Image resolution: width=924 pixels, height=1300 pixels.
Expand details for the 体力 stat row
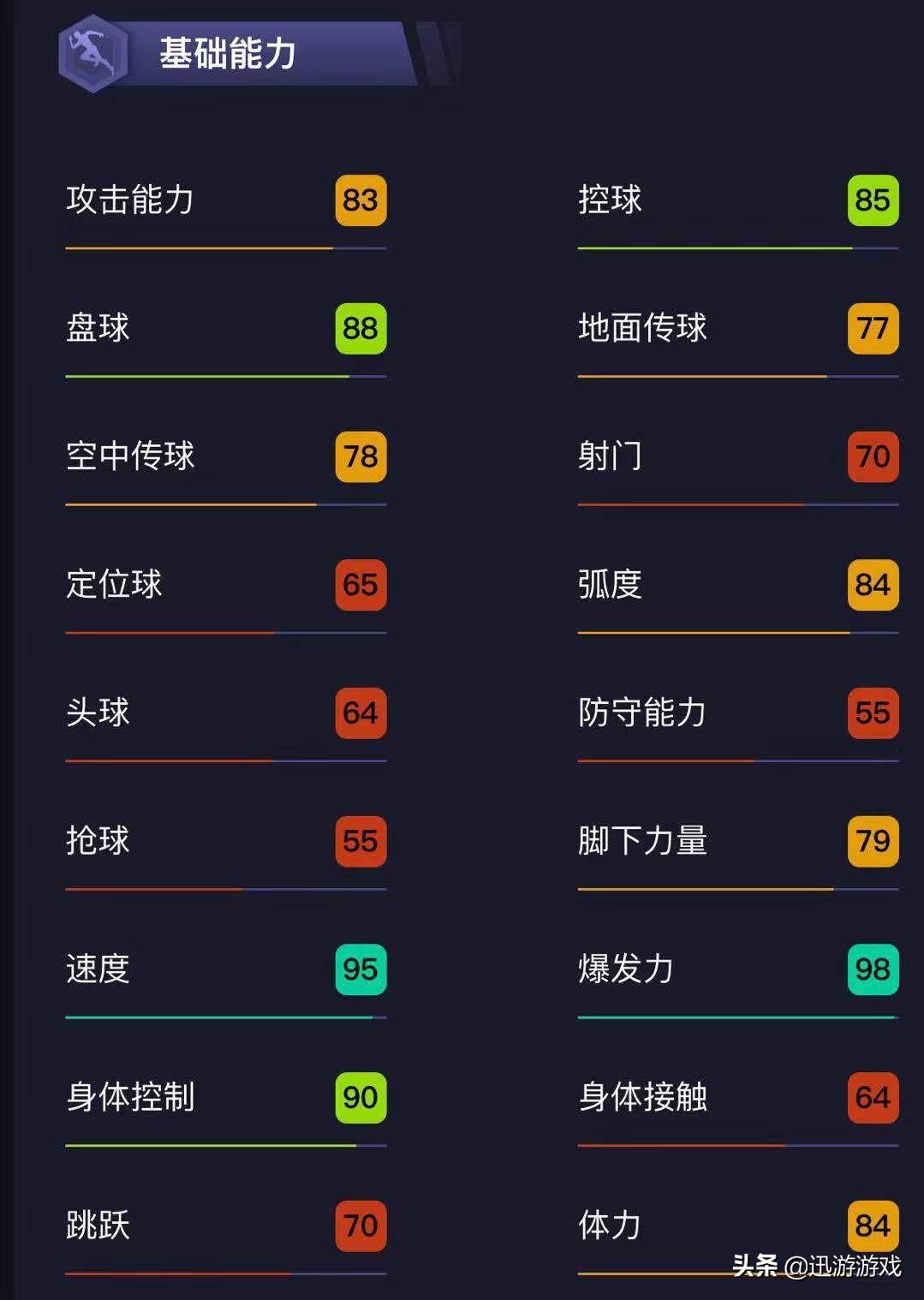pyautogui.click(x=736, y=1225)
